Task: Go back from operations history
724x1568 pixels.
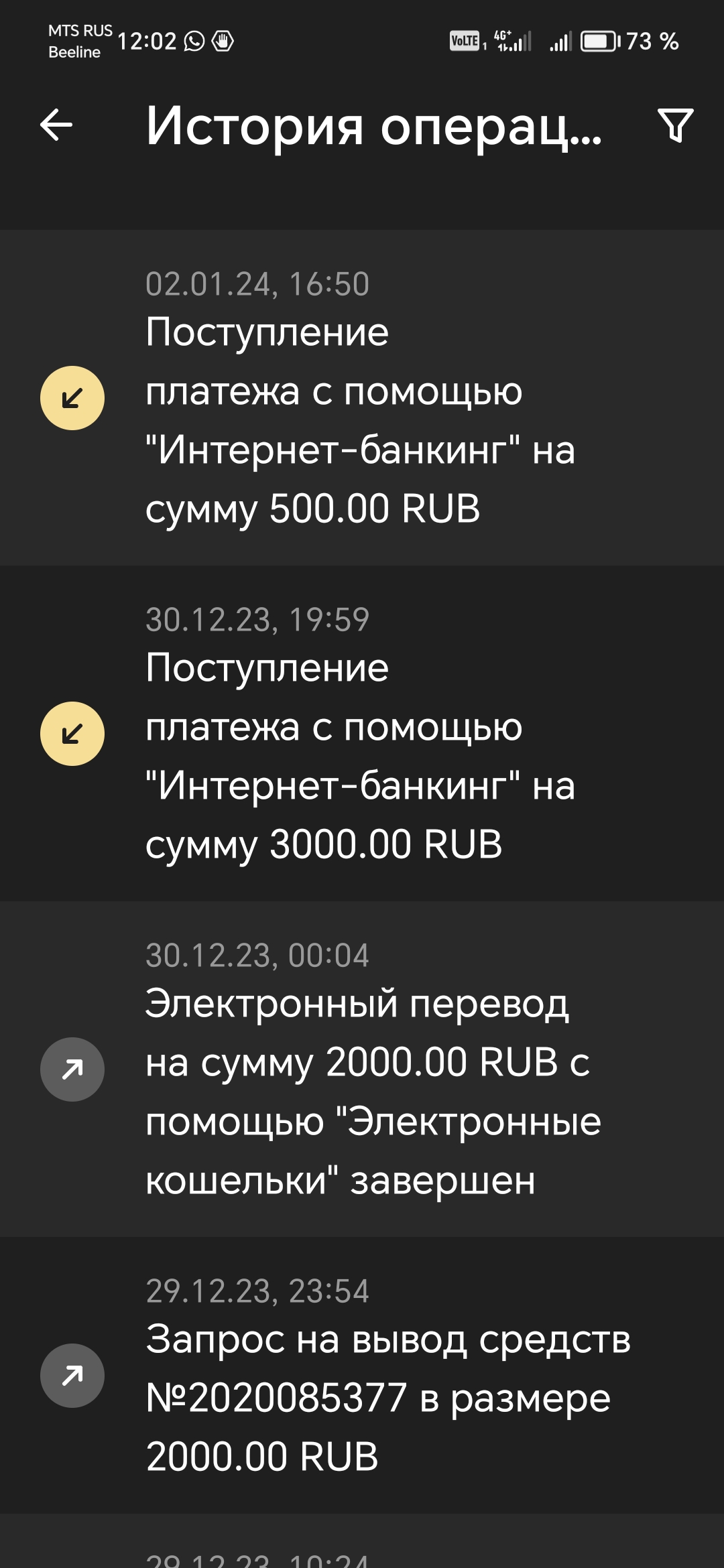Action: coord(56,125)
